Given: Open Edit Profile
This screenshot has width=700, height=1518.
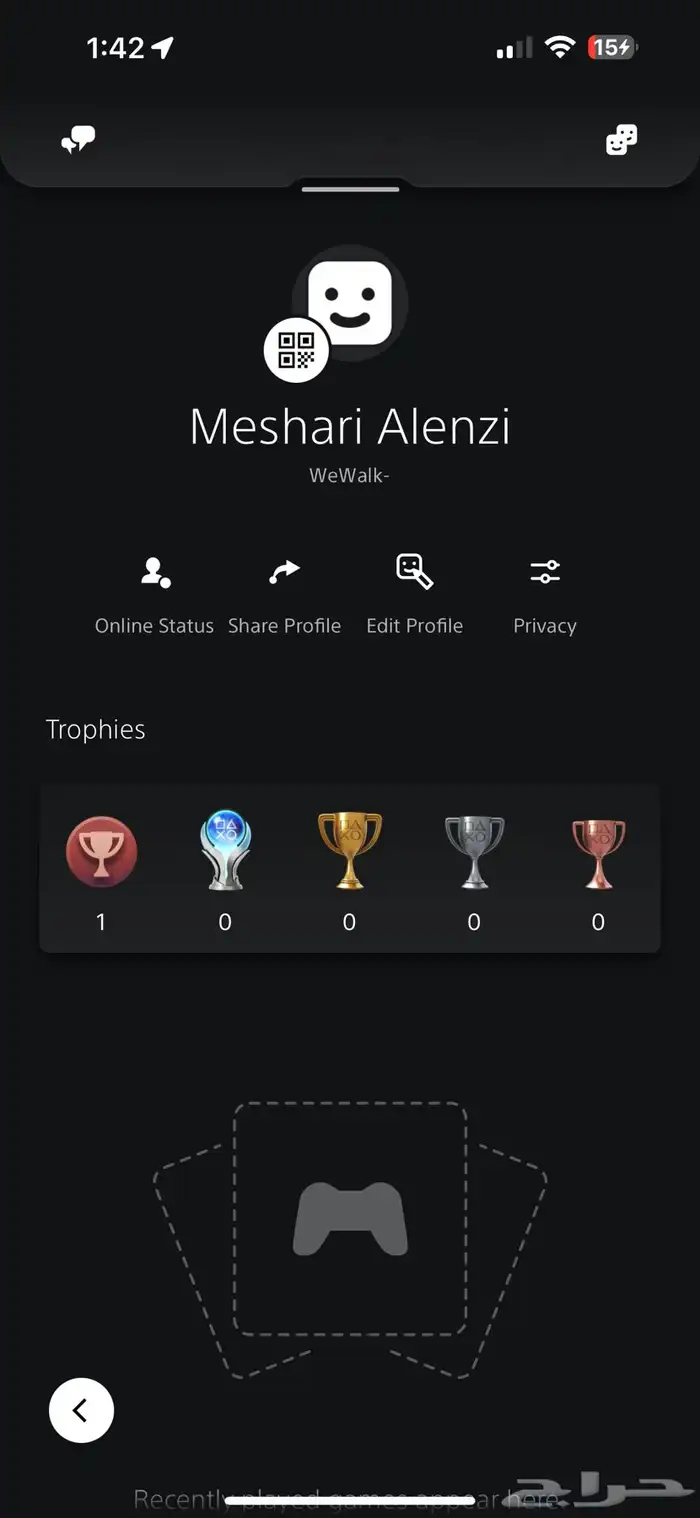Looking at the screenshot, I should 414,596.
